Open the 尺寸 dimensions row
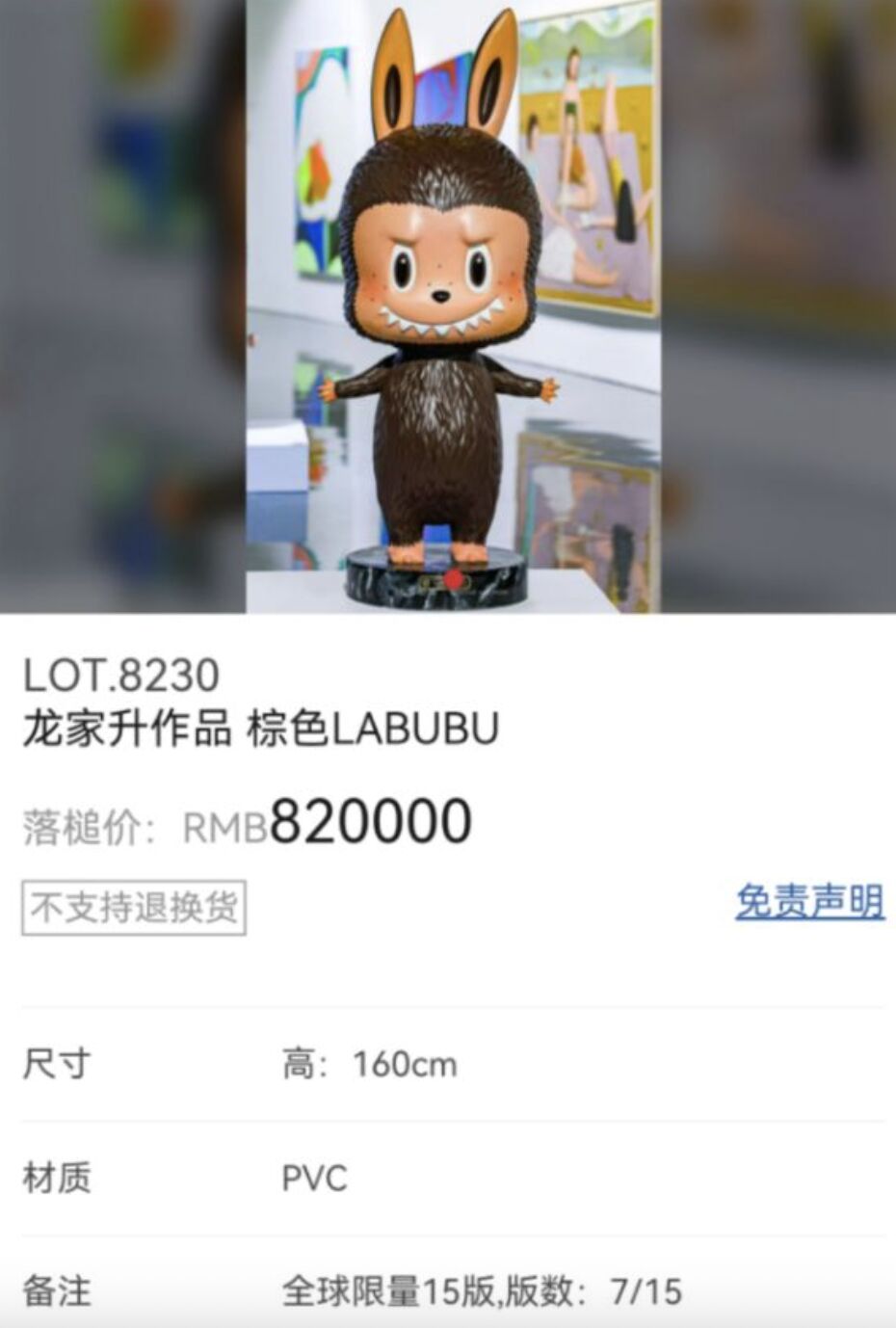The image size is (896, 1328). (x=58, y=1064)
